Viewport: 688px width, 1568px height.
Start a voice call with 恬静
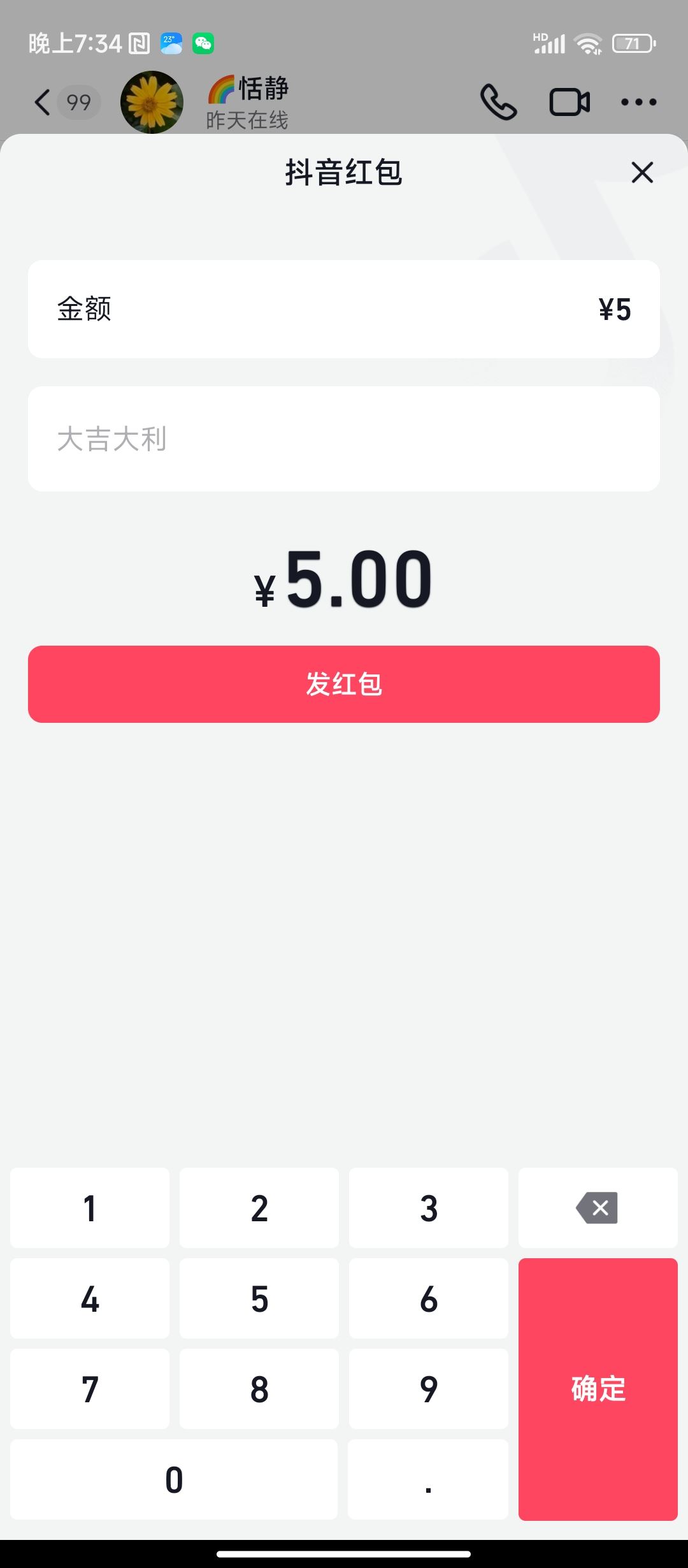(x=499, y=101)
